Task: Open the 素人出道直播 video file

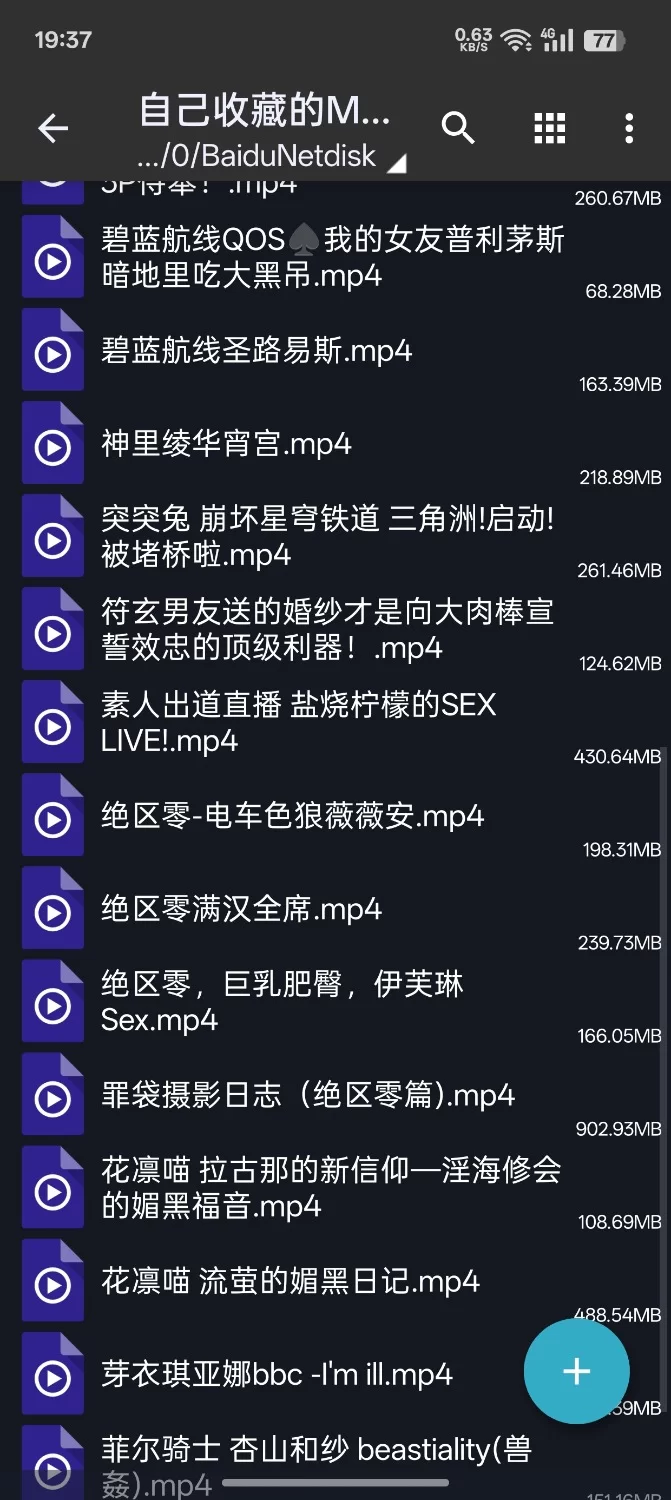Action: [x=298, y=723]
